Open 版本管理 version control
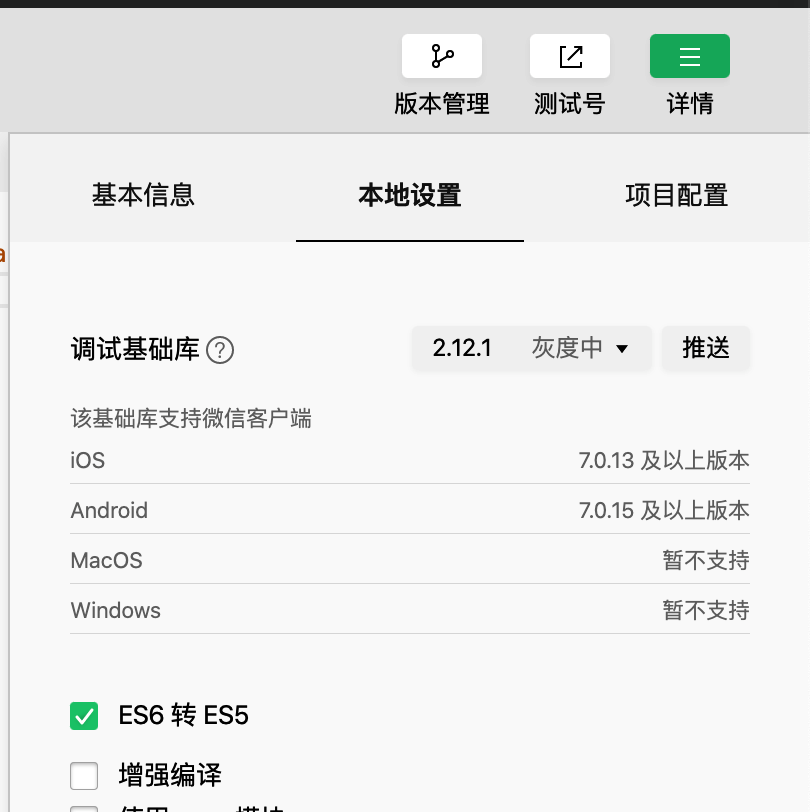Screen dimensions: 812x812 tap(442, 57)
